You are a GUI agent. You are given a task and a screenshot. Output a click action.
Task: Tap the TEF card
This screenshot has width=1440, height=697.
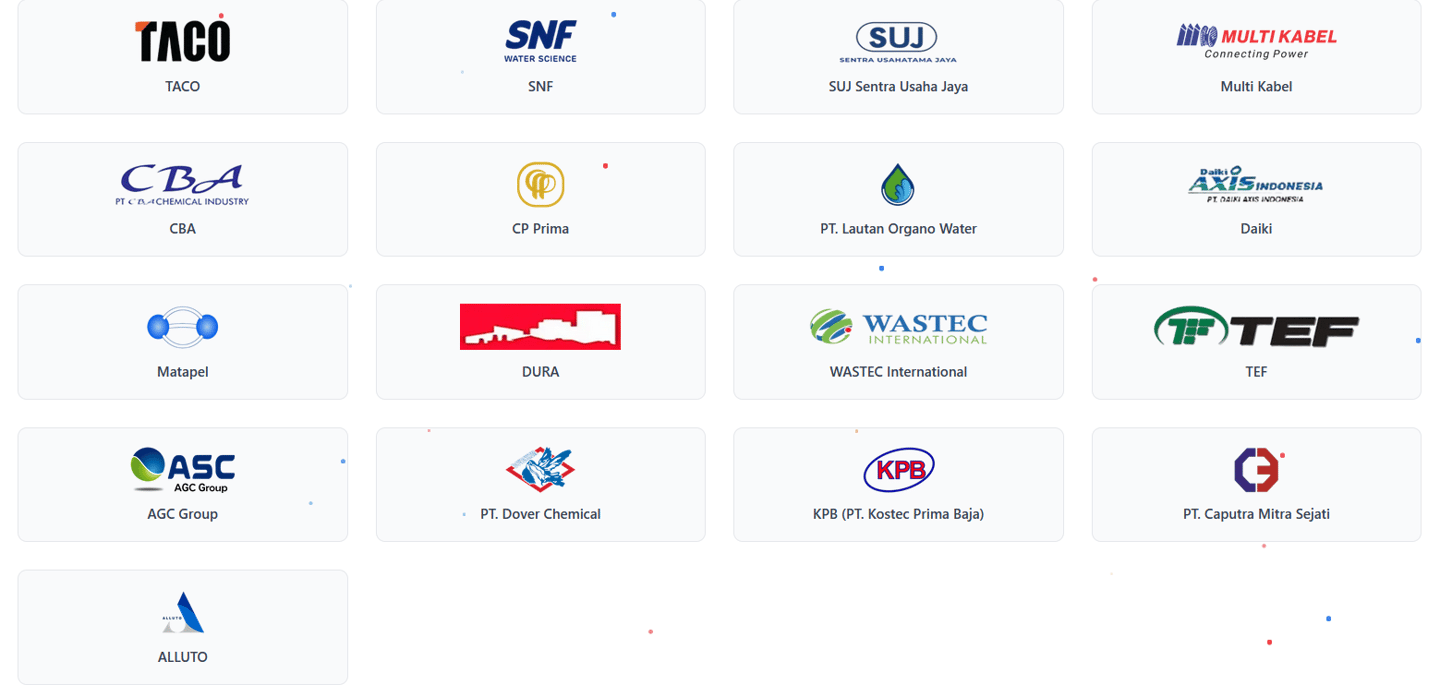(1256, 342)
